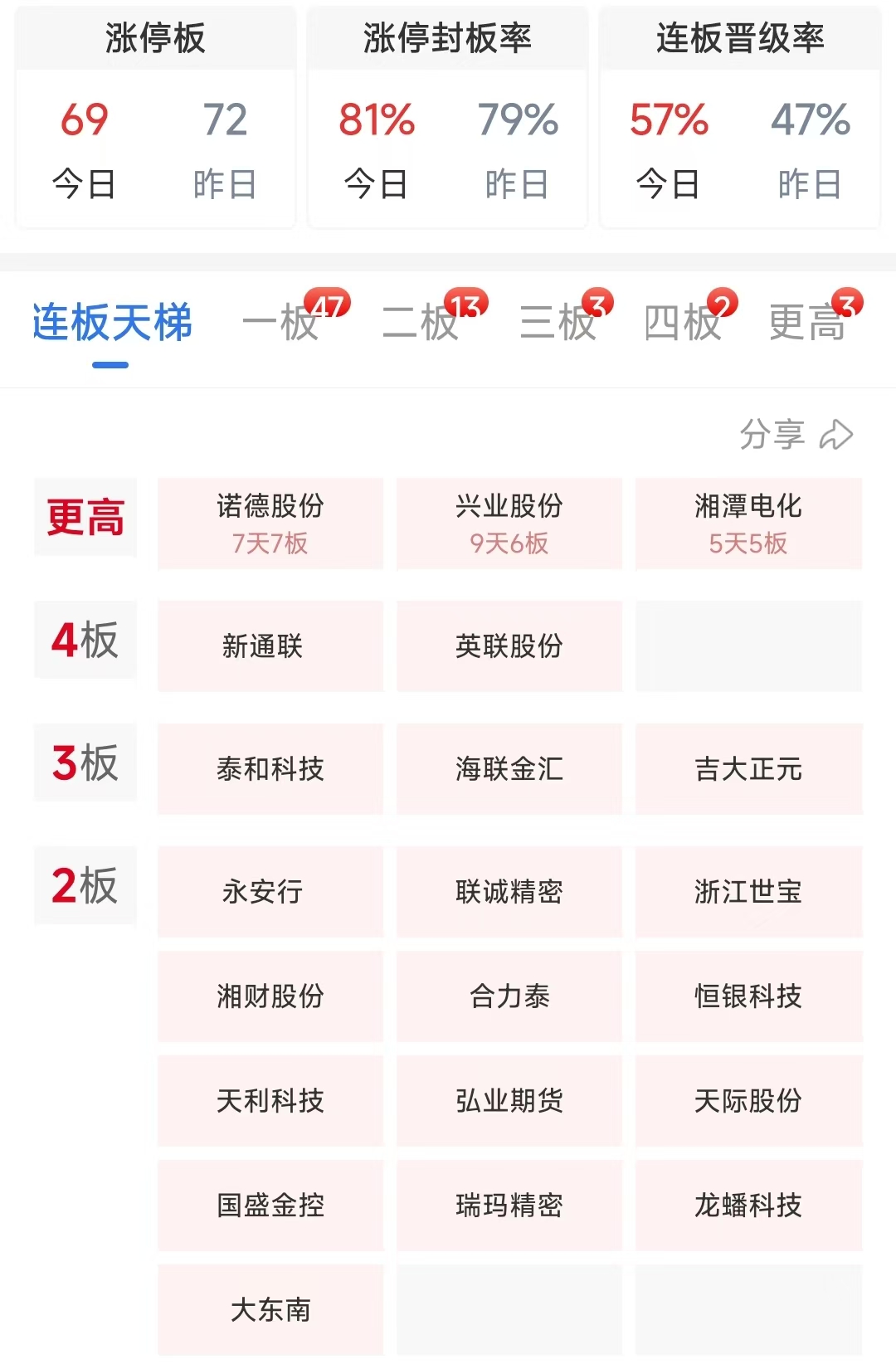Open the 泰和科技 stock tile

tap(270, 769)
